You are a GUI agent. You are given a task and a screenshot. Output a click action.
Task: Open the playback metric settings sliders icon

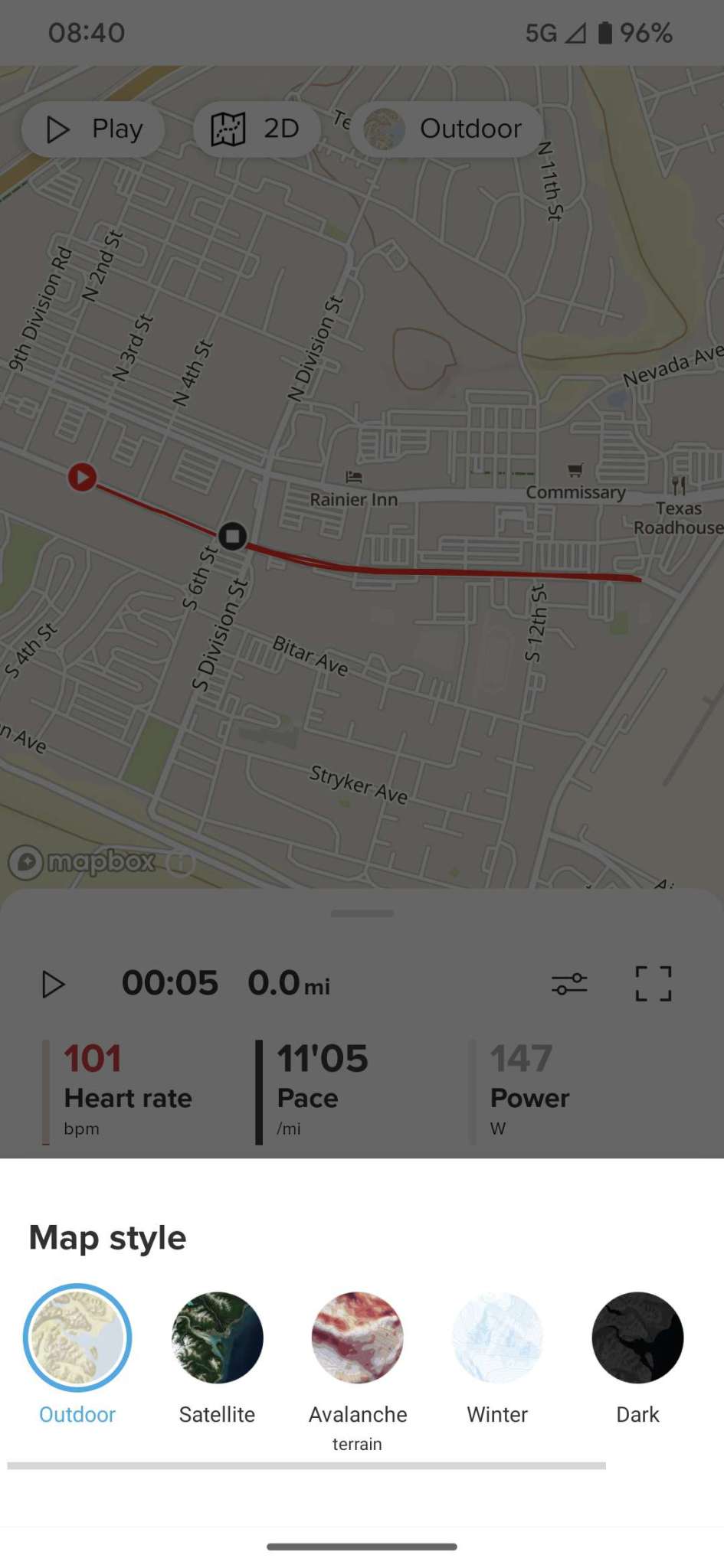tap(571, 984)
